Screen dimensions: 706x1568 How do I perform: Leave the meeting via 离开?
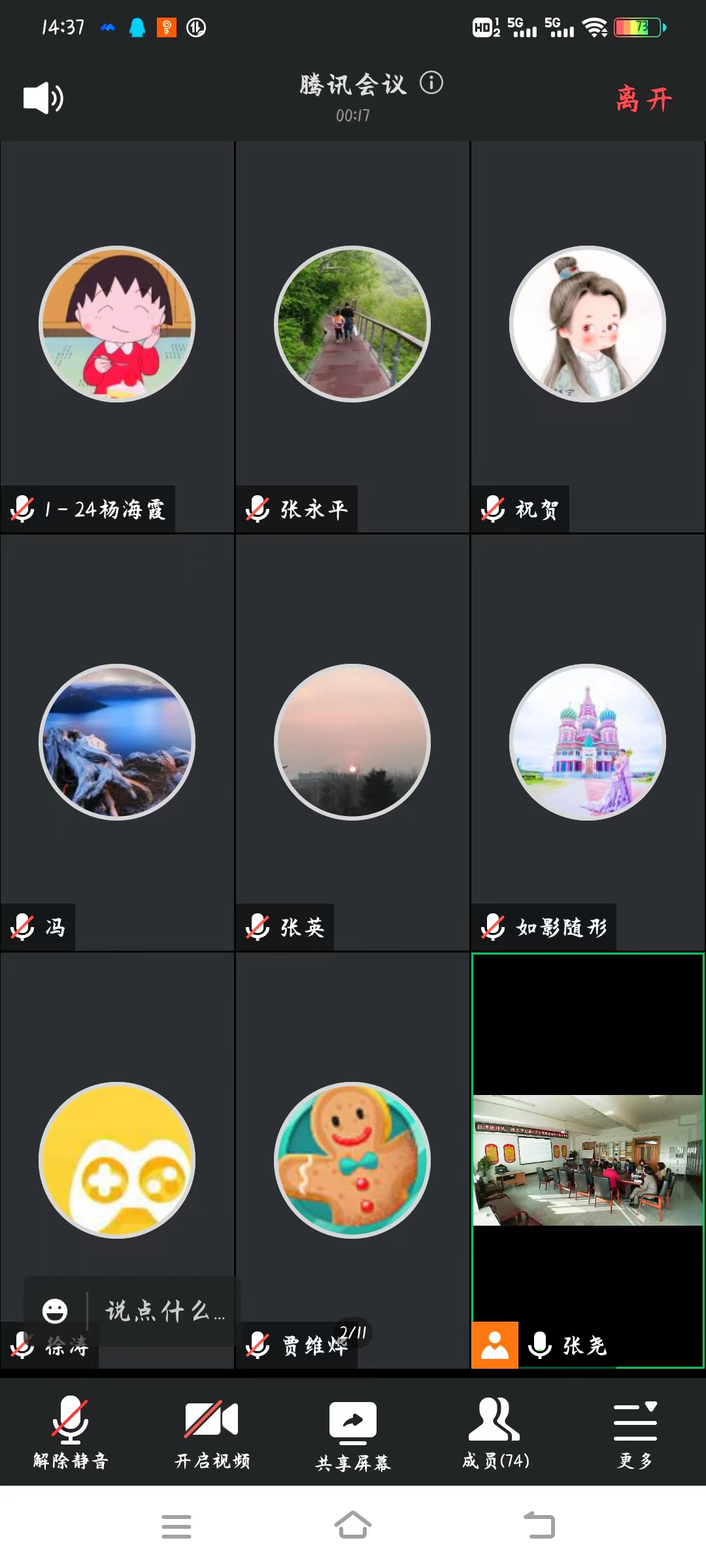coord(643,99)
